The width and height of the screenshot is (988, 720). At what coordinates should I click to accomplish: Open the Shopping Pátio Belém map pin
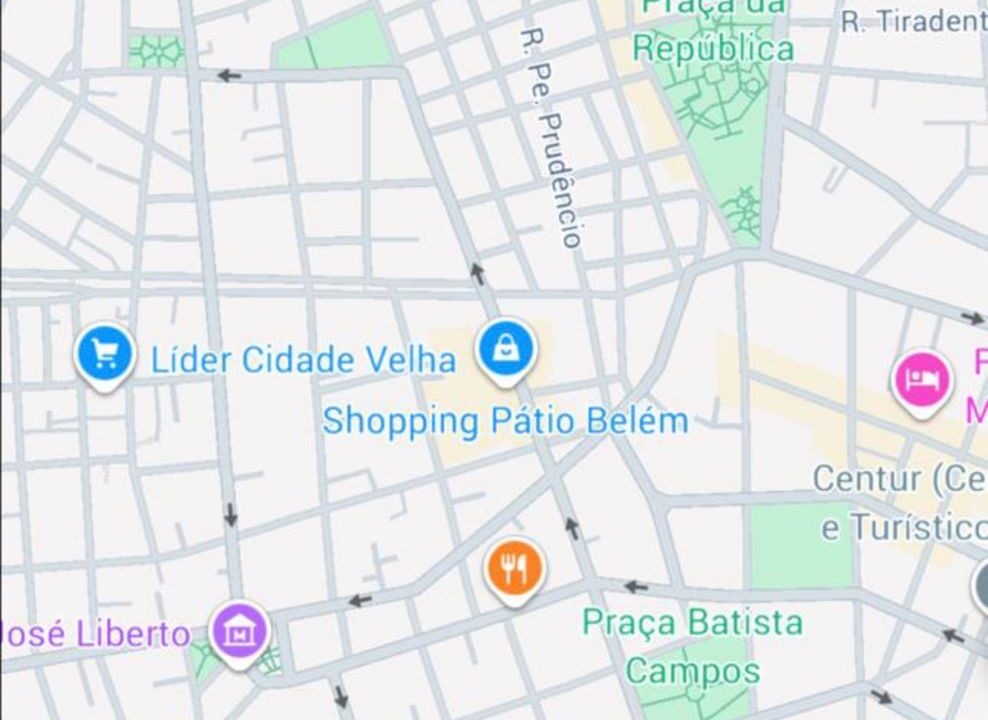point(506,349)
